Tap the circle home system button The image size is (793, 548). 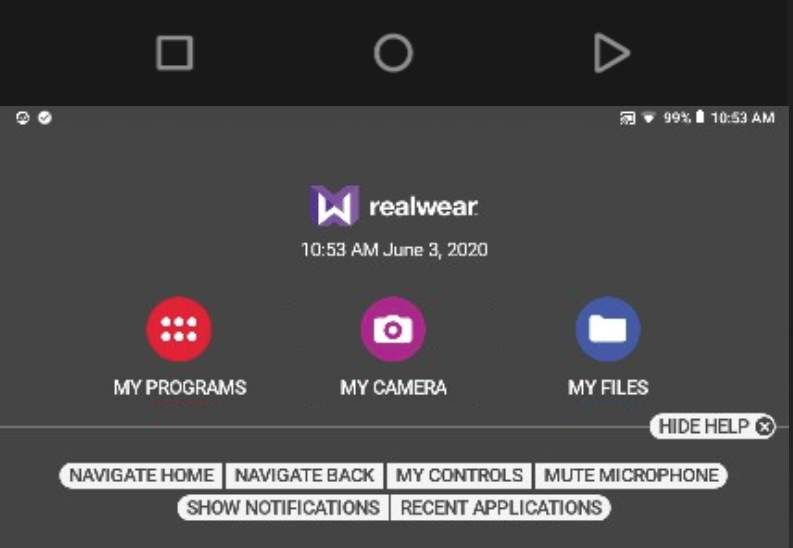click(393, 53)
